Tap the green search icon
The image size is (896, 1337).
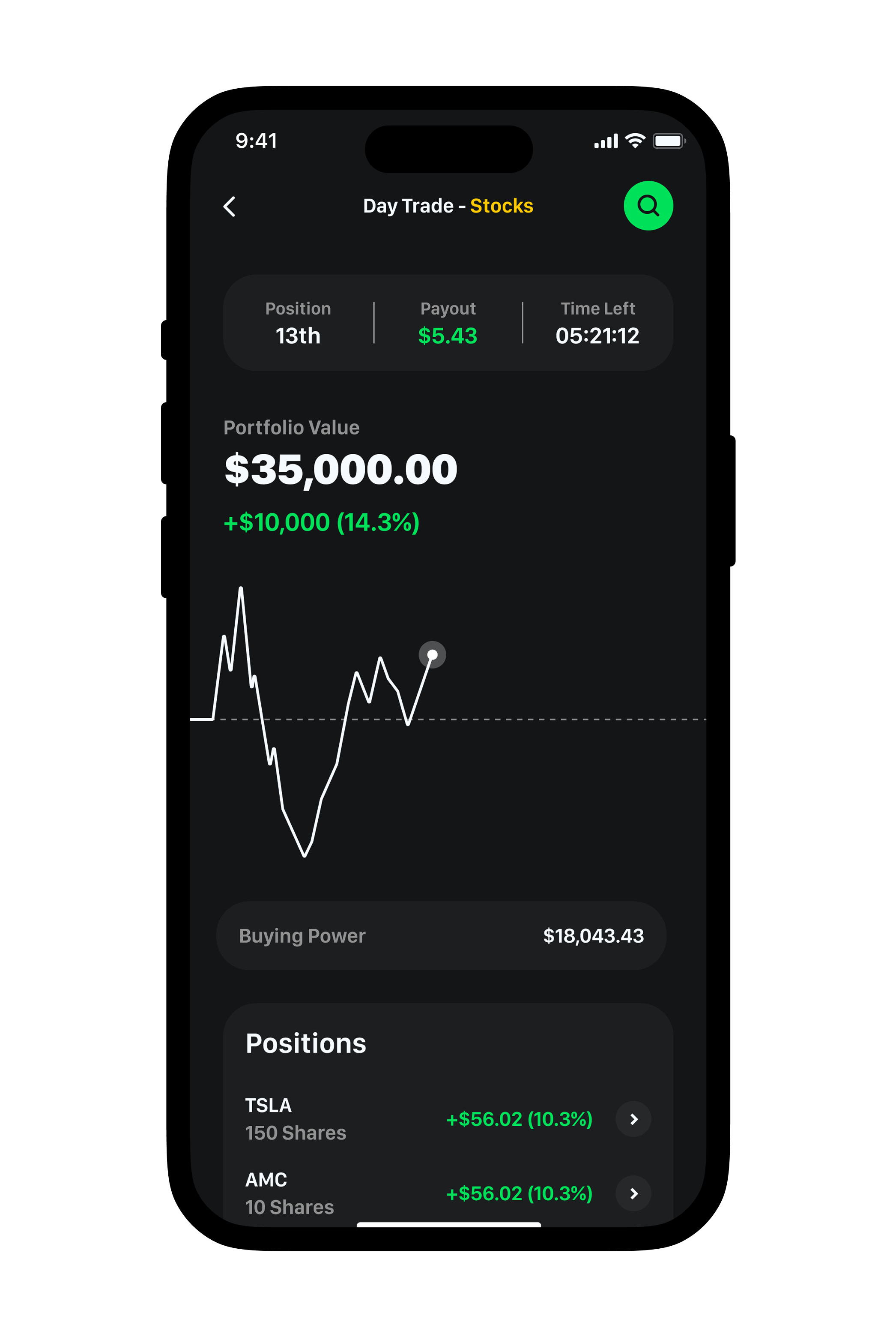648,205
